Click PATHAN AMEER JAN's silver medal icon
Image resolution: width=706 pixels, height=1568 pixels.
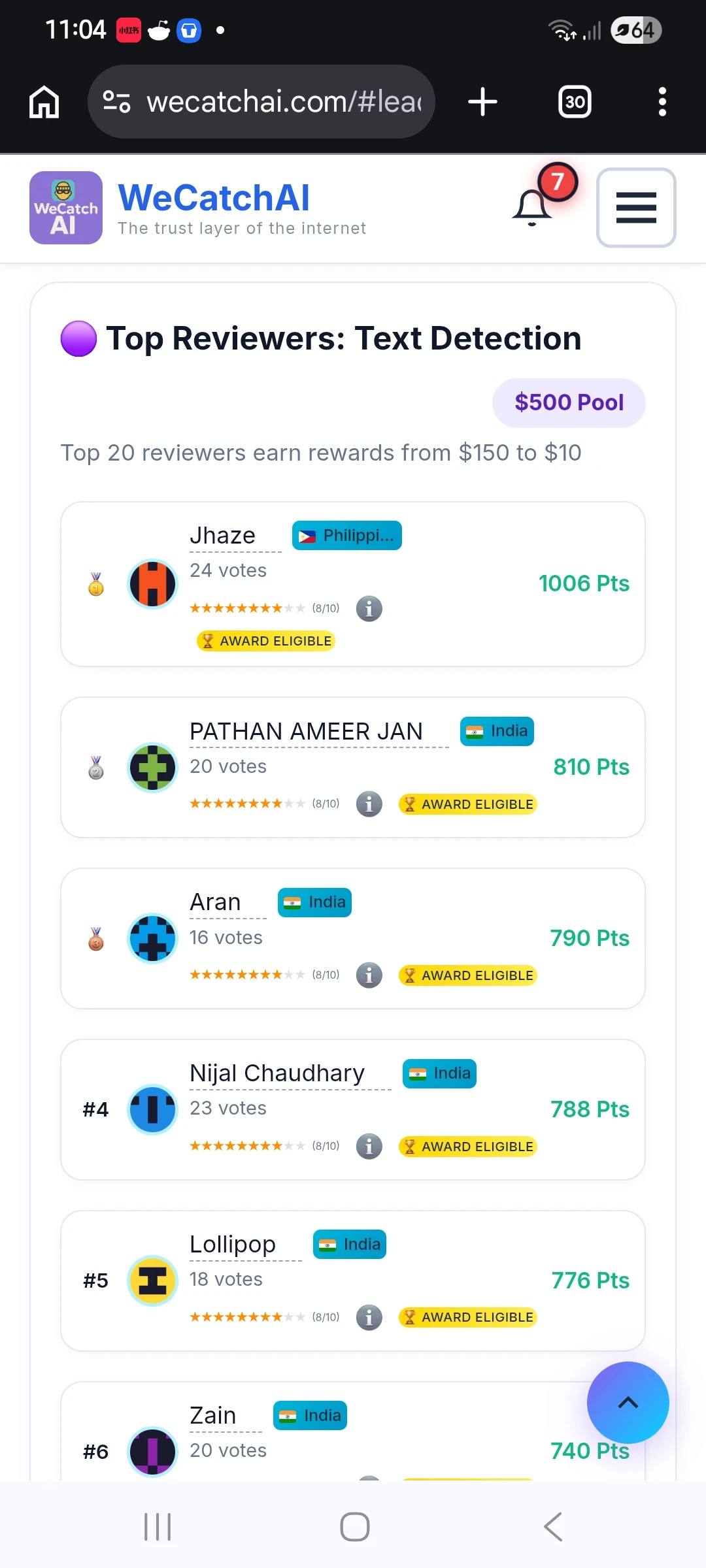tap(95, 768)
